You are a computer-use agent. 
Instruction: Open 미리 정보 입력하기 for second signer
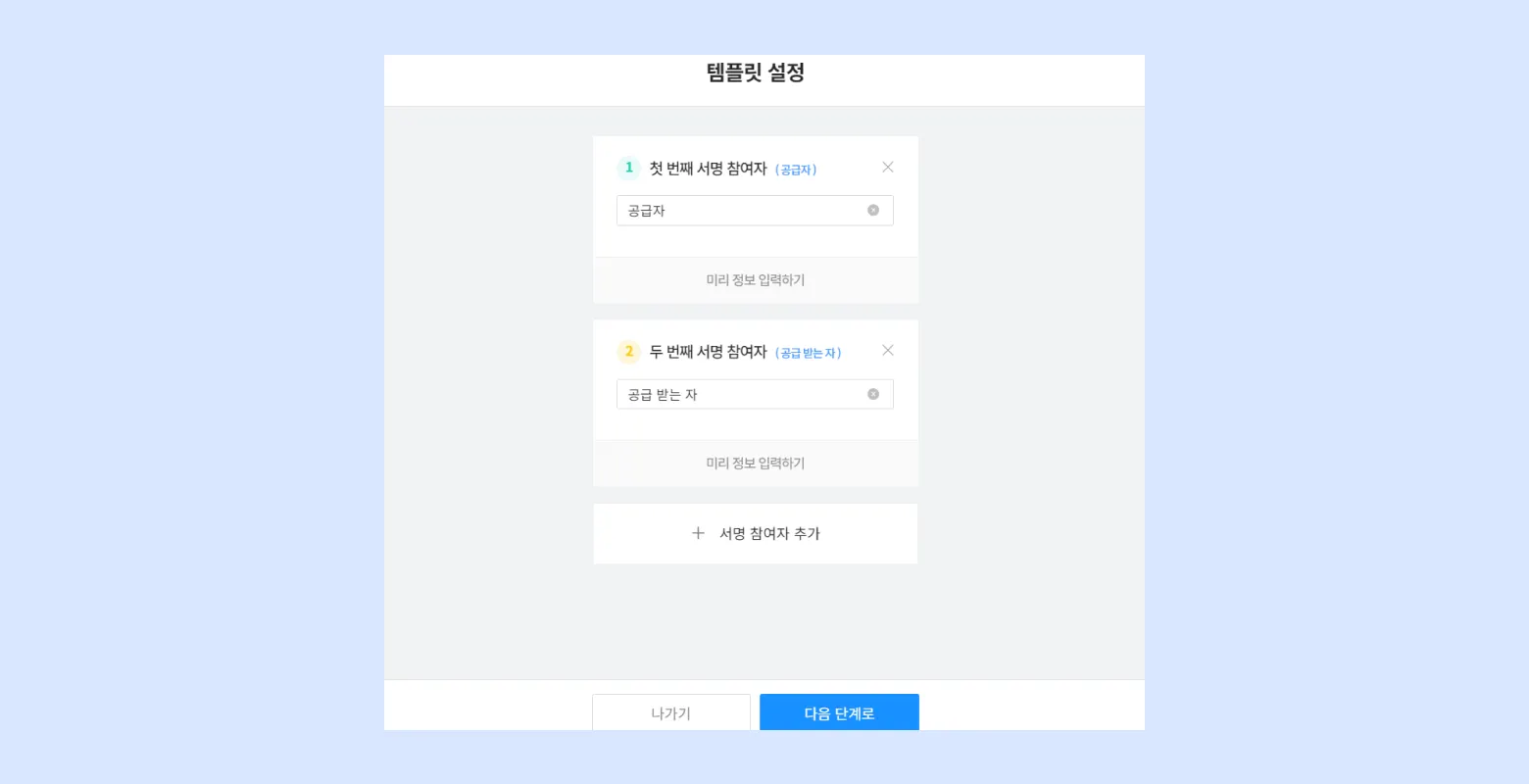(x=755, y=464)
